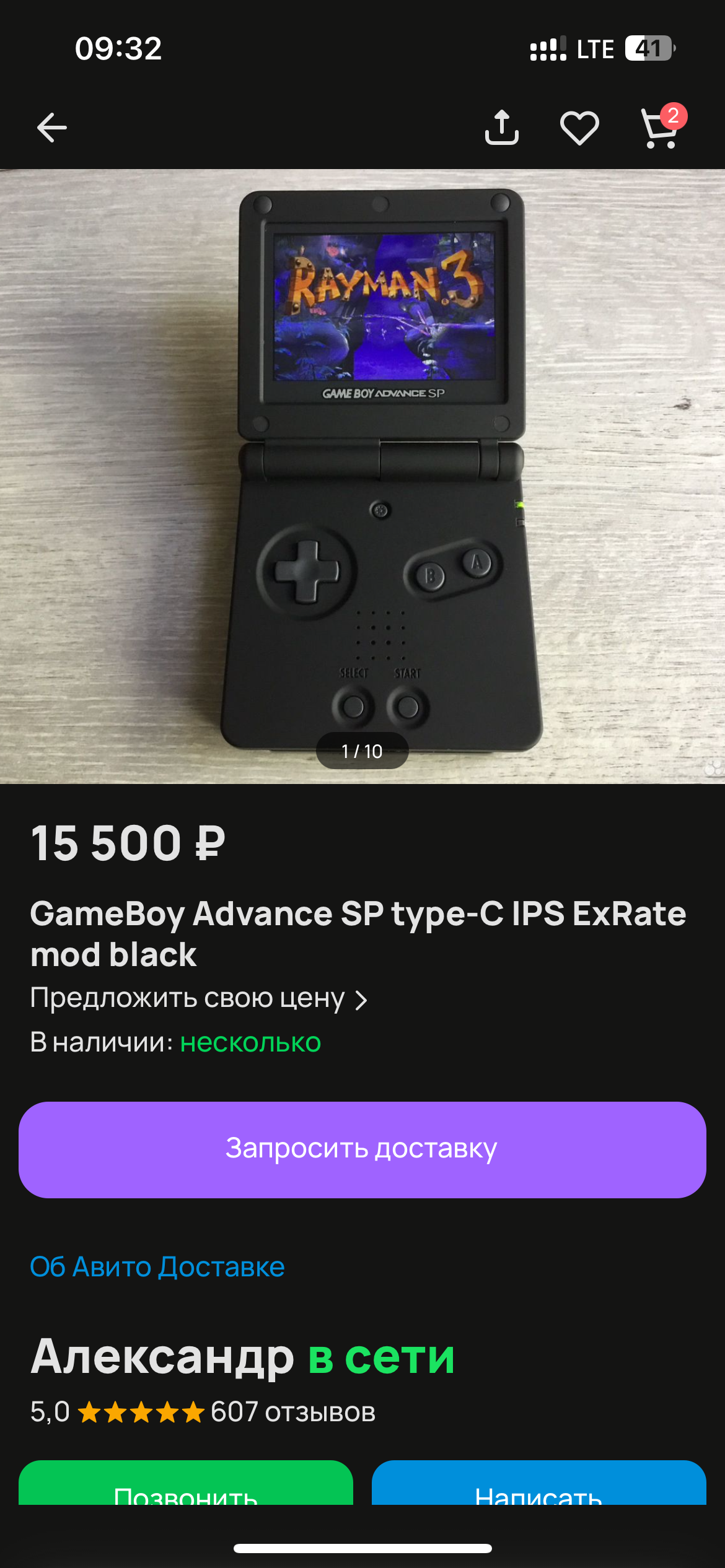Message the seller with Написать
Screen dimensions: 725x1568
click(x=538, y=1486)
